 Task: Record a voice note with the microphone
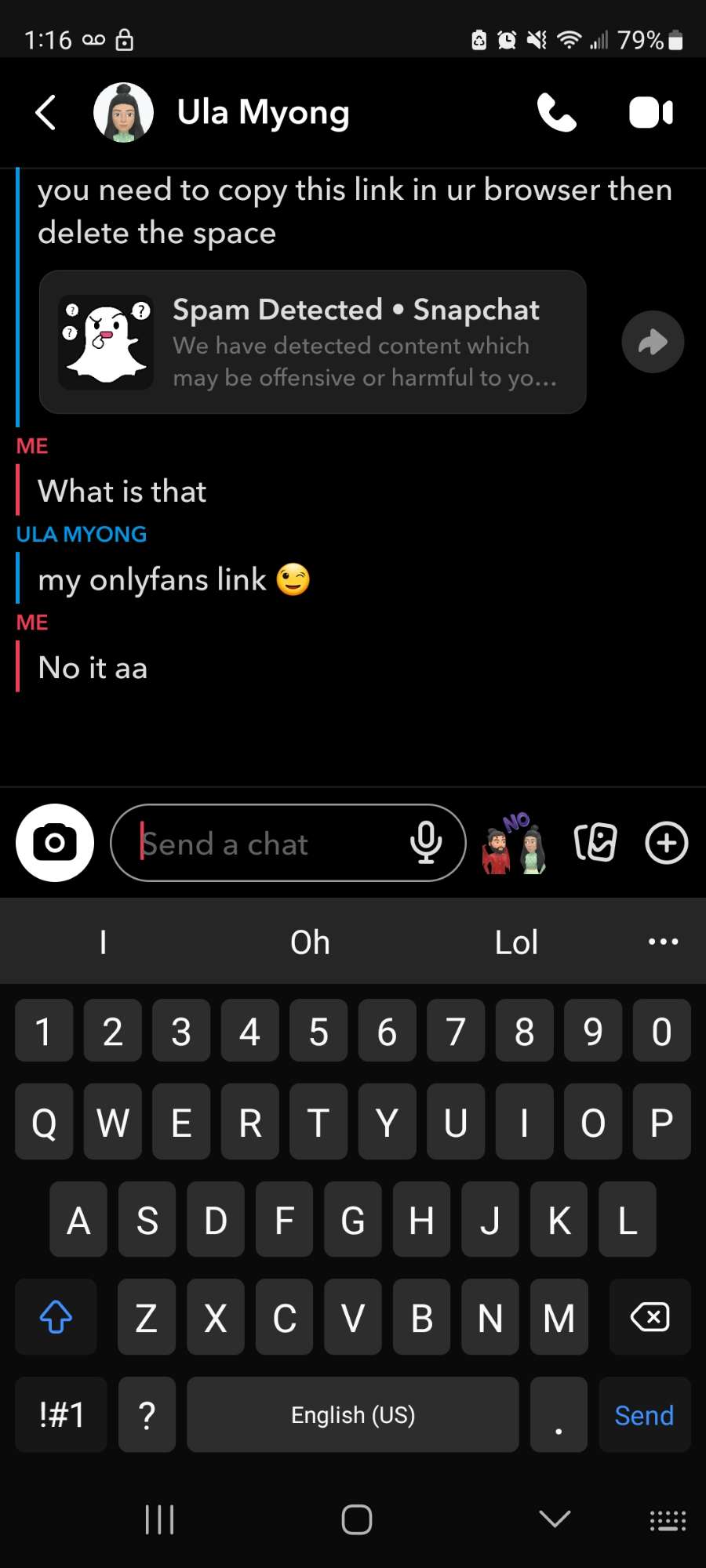(x=426, y=843)
